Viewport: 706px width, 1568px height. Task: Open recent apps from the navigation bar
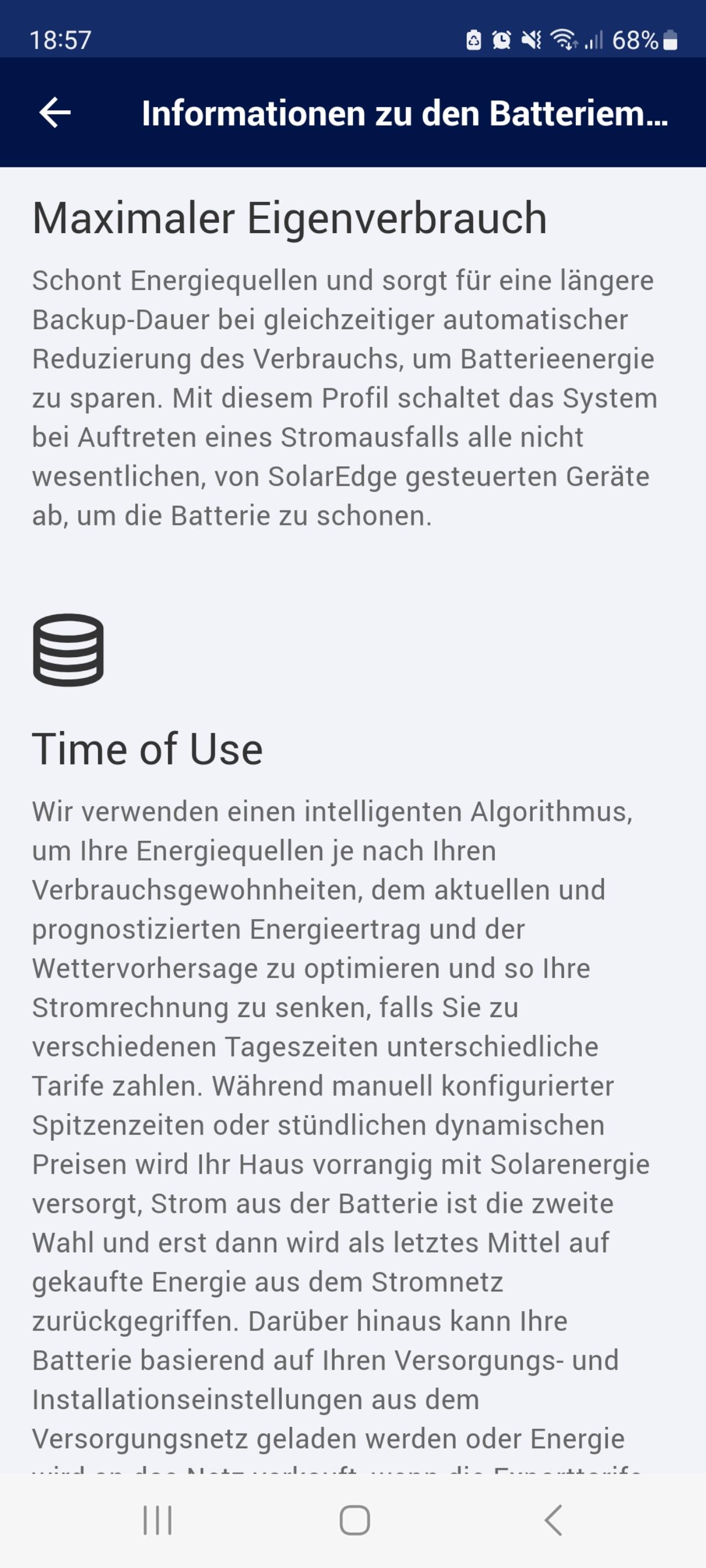pos(158,1521)
